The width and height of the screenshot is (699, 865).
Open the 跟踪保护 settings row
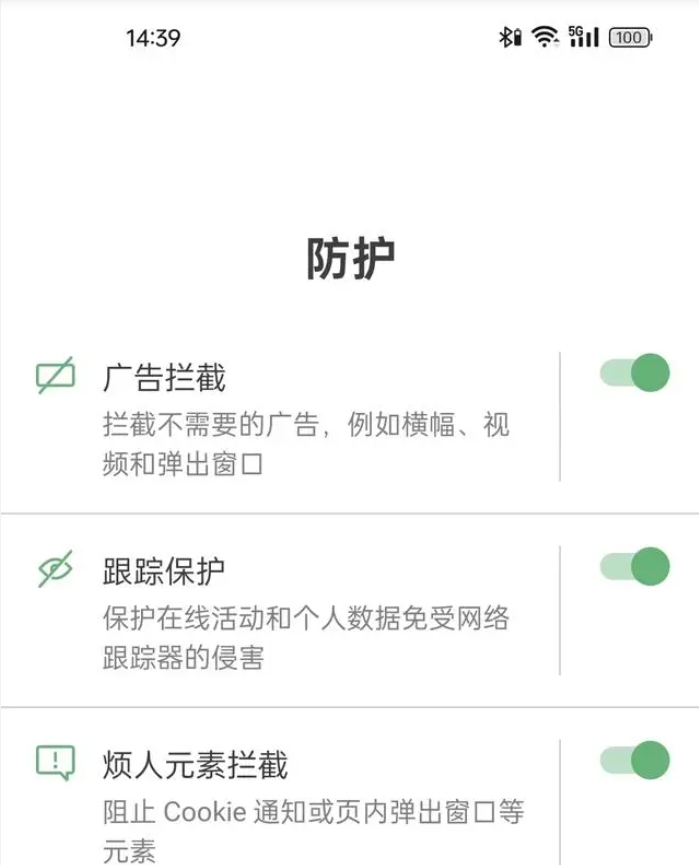point(300,612)
